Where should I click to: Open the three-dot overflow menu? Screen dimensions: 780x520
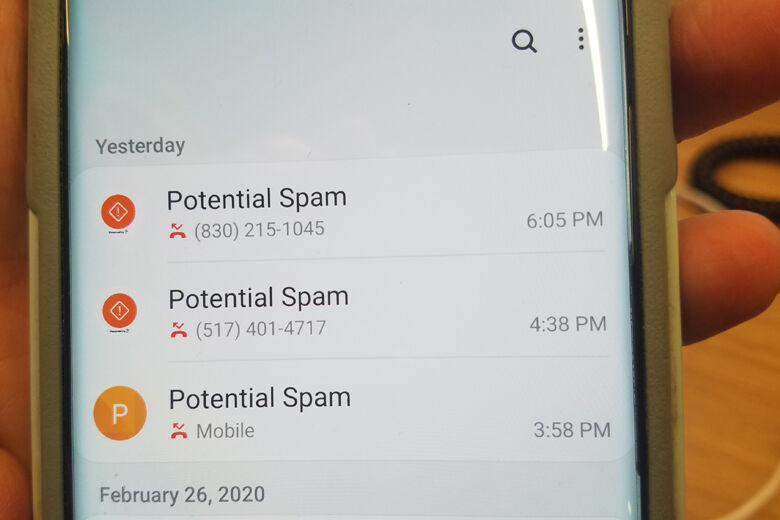pyautogui.click(x=581, y=40)
